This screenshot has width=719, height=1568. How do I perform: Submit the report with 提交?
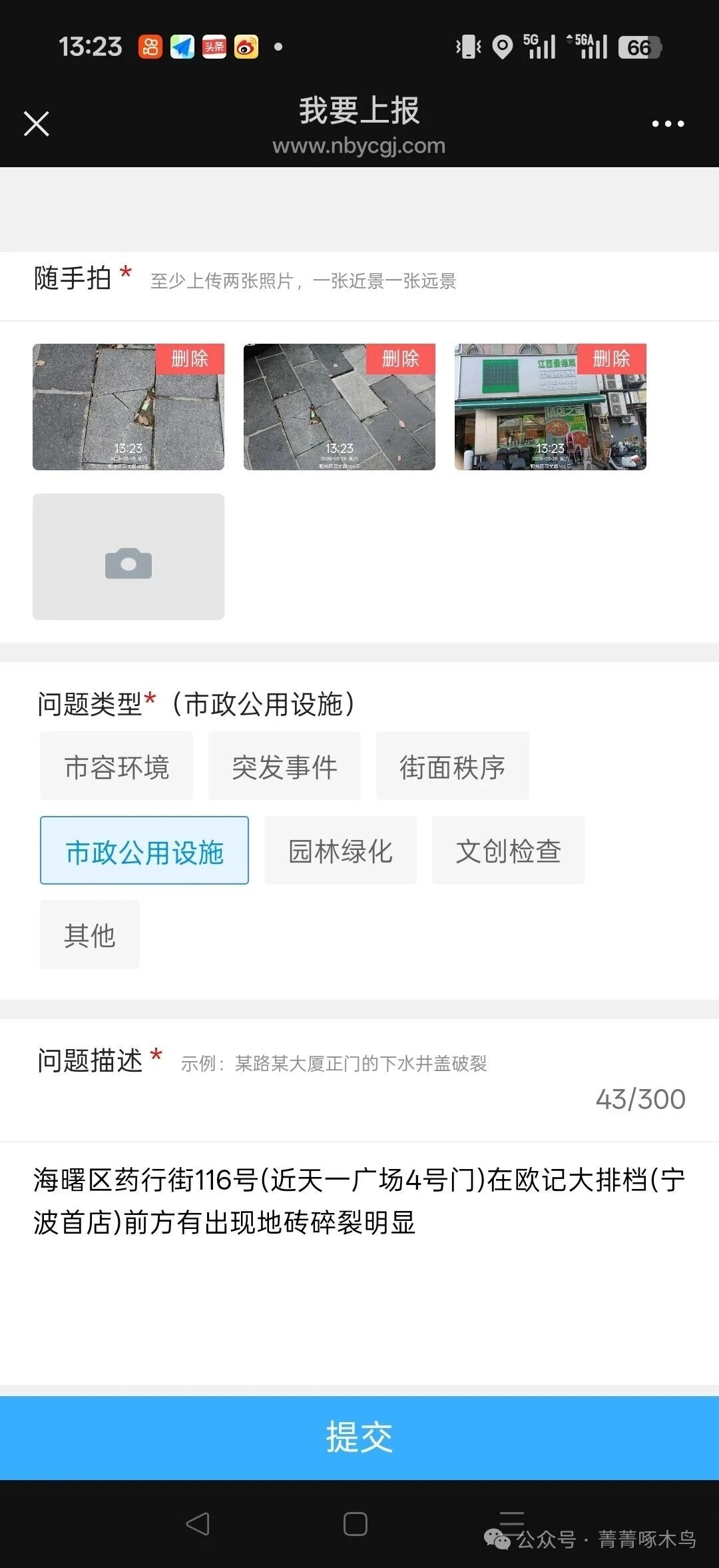click(359, 1437)
